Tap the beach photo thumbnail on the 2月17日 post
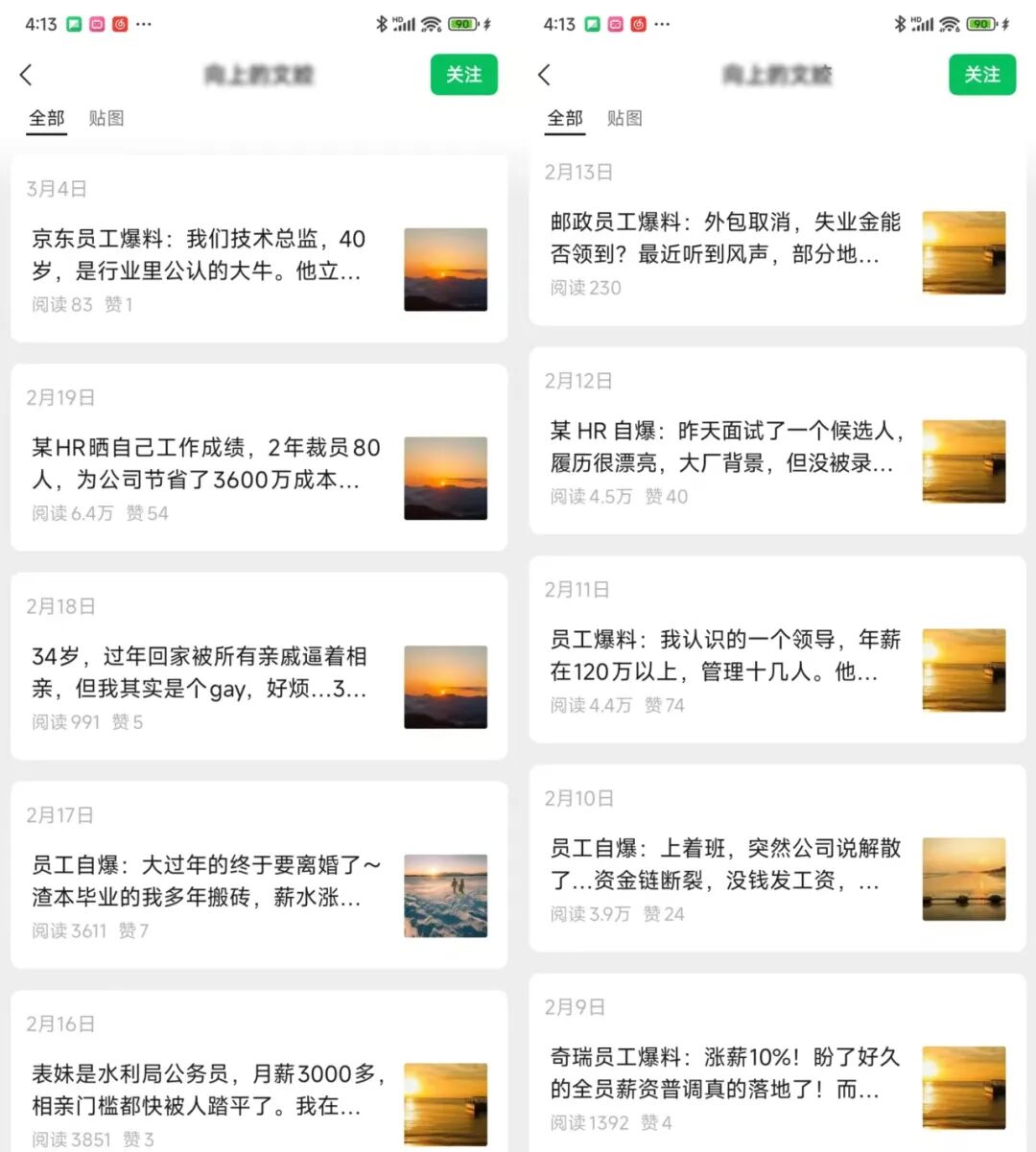Viewport: 1036px width, 1152px height. tap(445, 896)
